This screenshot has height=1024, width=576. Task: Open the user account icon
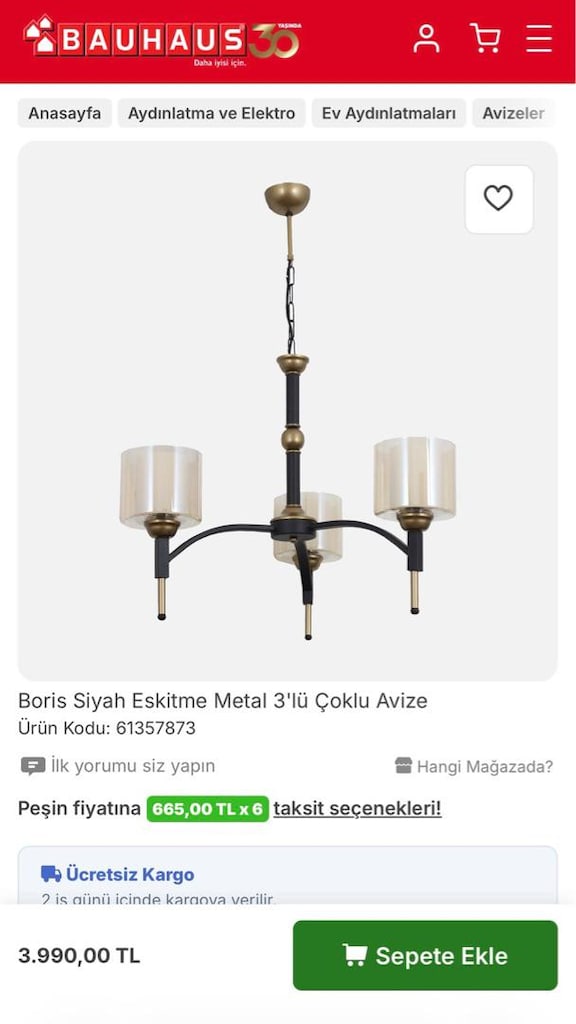coord(426,39)
